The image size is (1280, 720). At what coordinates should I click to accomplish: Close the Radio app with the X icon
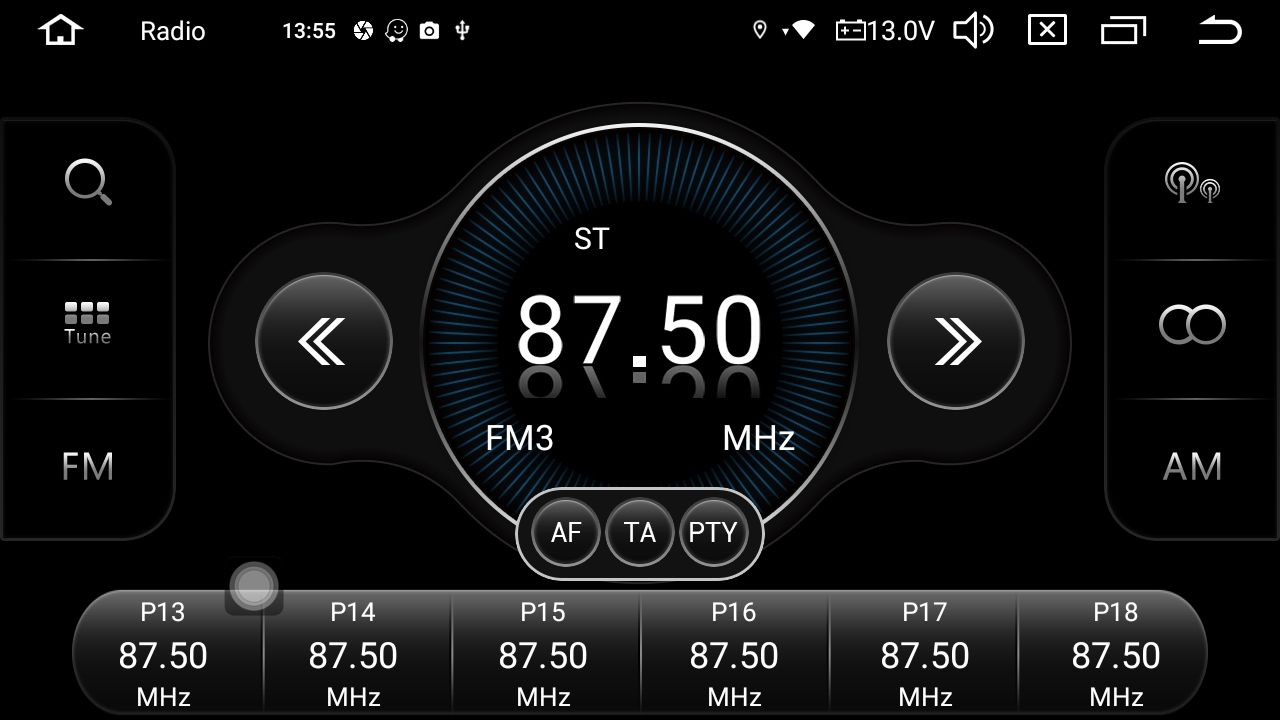(x=1047, y=30)
